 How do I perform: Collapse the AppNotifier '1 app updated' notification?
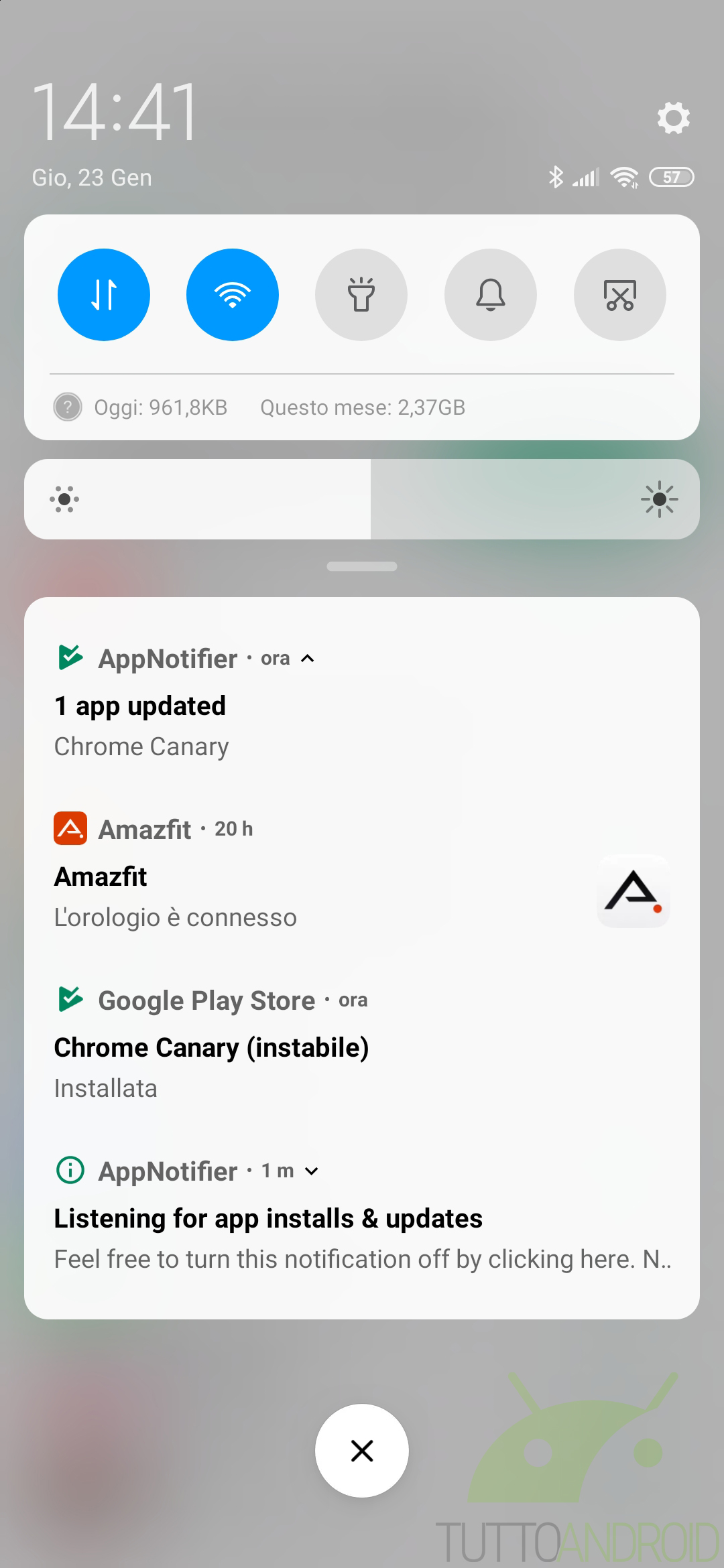(x=308, y=659)
